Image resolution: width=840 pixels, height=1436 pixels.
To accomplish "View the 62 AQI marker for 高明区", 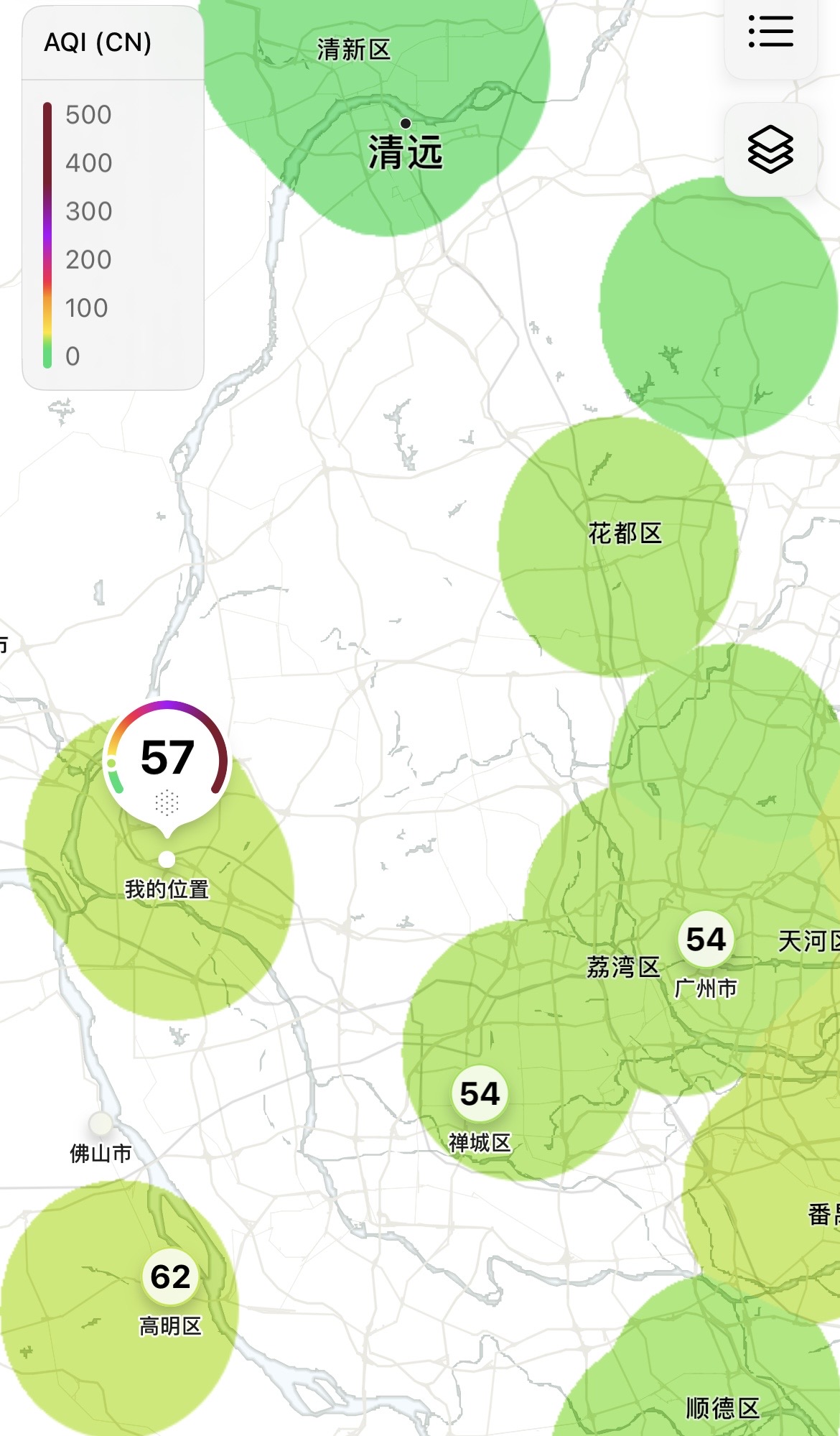I will click(170, 1277).
